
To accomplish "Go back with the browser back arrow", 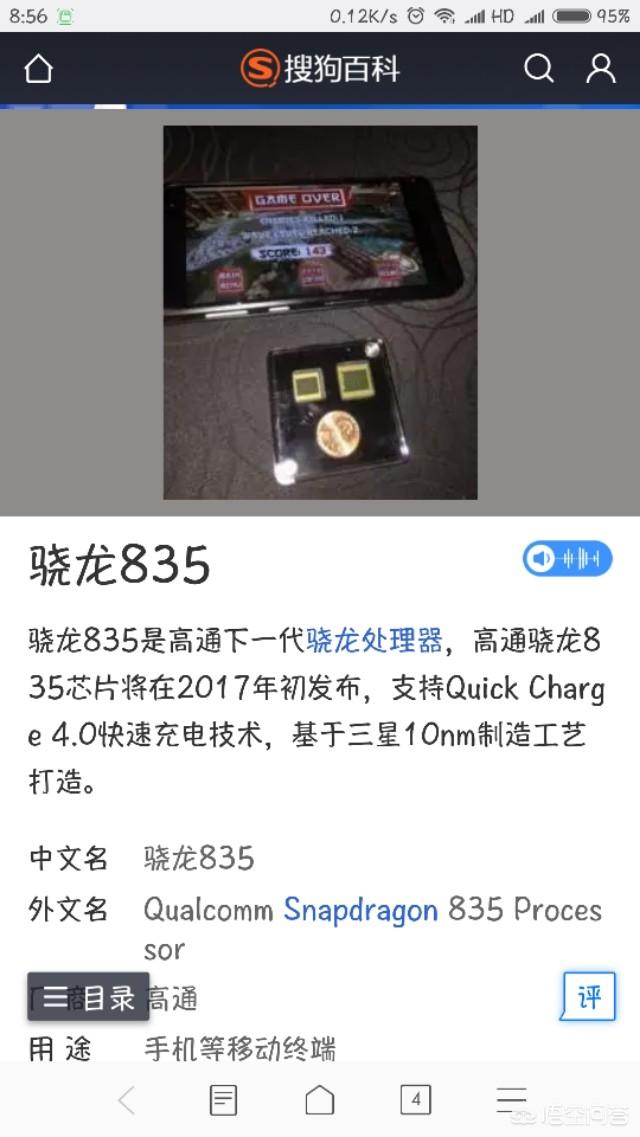I will (127, 1101).
